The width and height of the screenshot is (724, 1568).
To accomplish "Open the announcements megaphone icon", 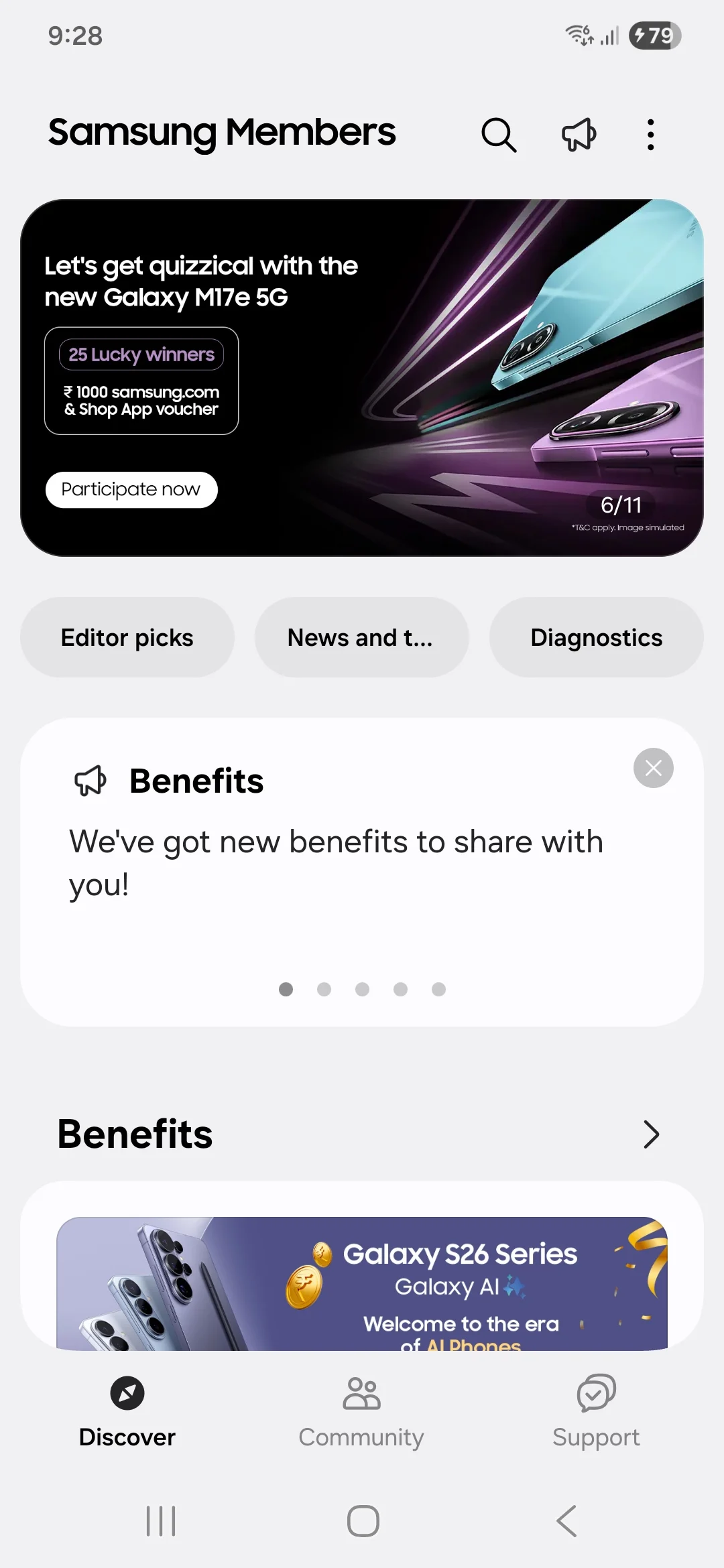I will [579, 135].
